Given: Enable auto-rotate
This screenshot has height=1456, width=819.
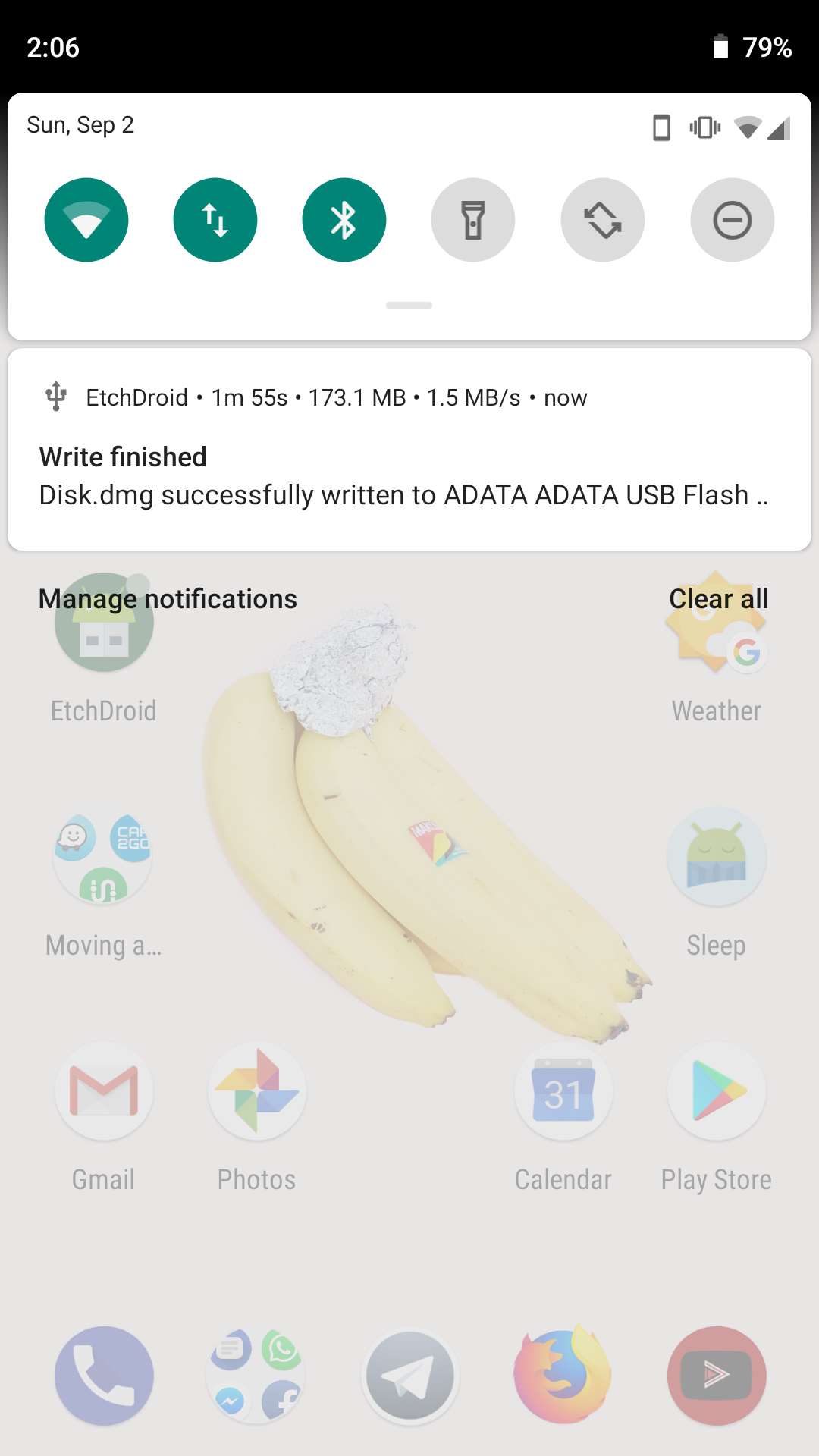Looking at the screenshot, I should 603,220.
